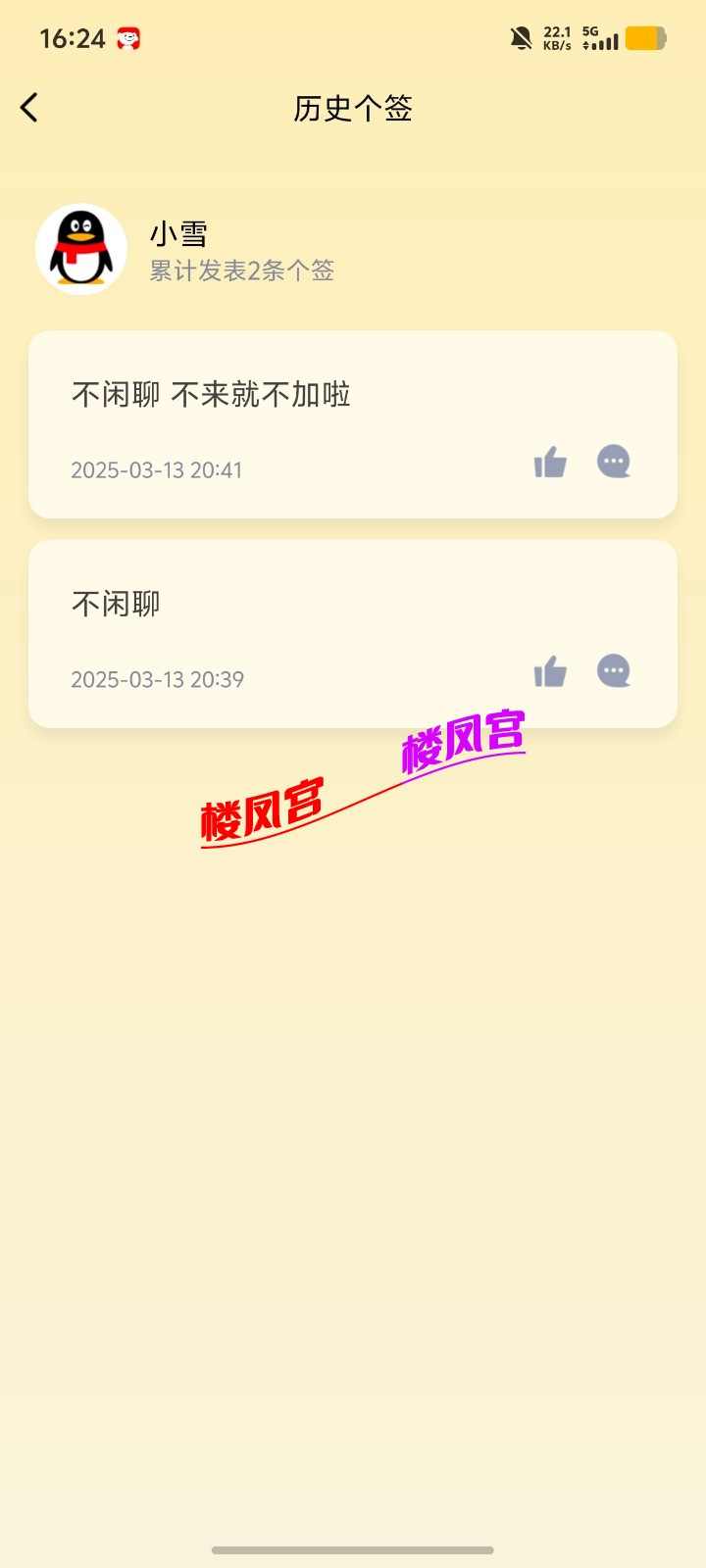Tap the 22.1 KB/s network speed display
Image resolution: width=706 pixels, height=1568 pixels.
(556, 37)
